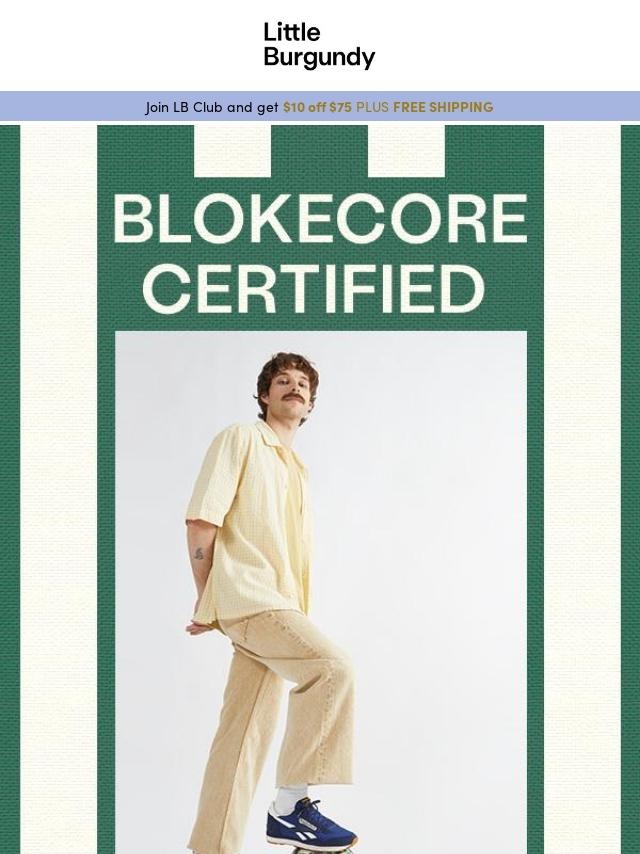This screenshot has height=854, width=640.
Task: Open the Blokecore Certified hero image
Action: tap(320, 500)
